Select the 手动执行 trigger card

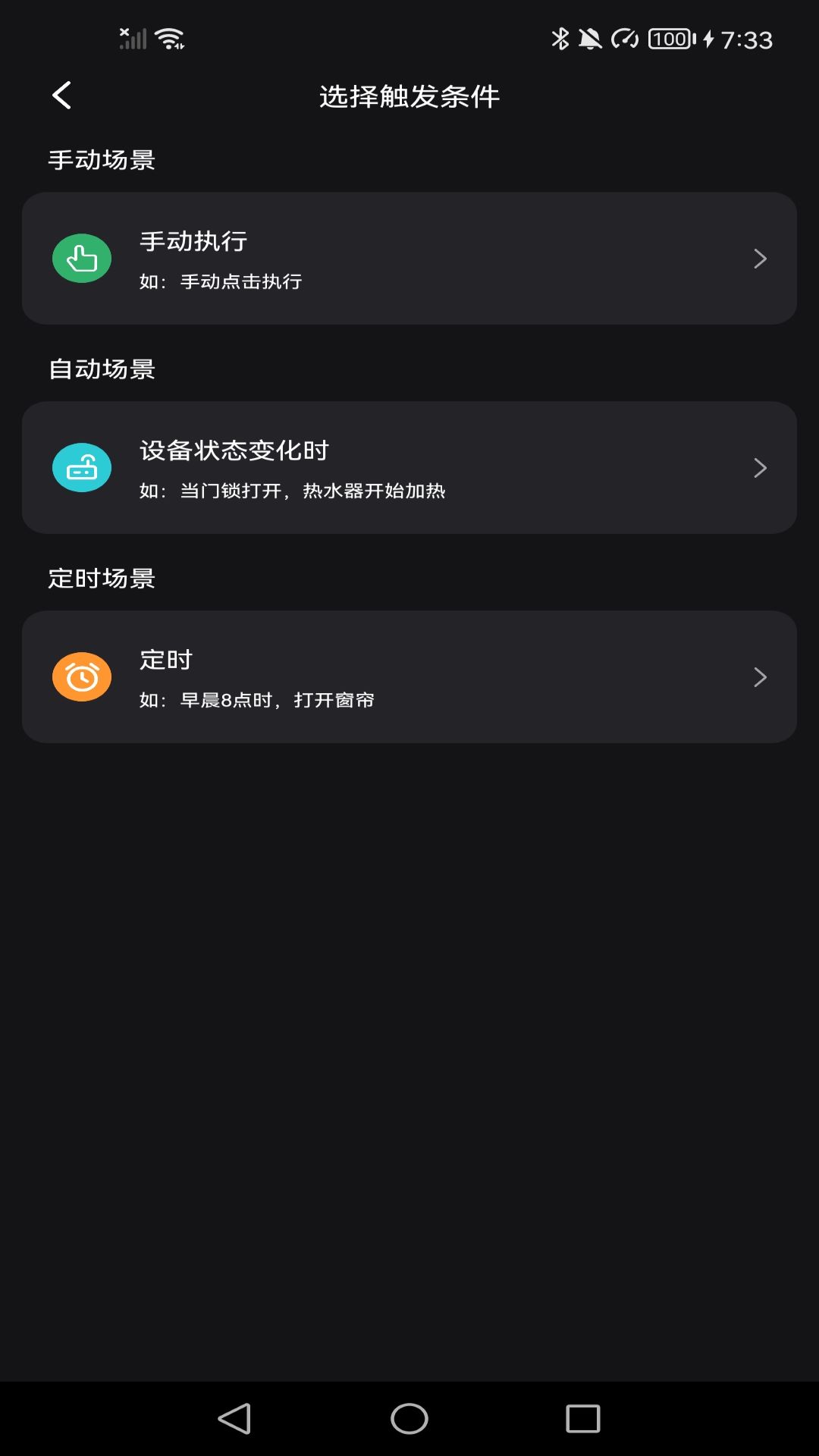tap(409, 258)
